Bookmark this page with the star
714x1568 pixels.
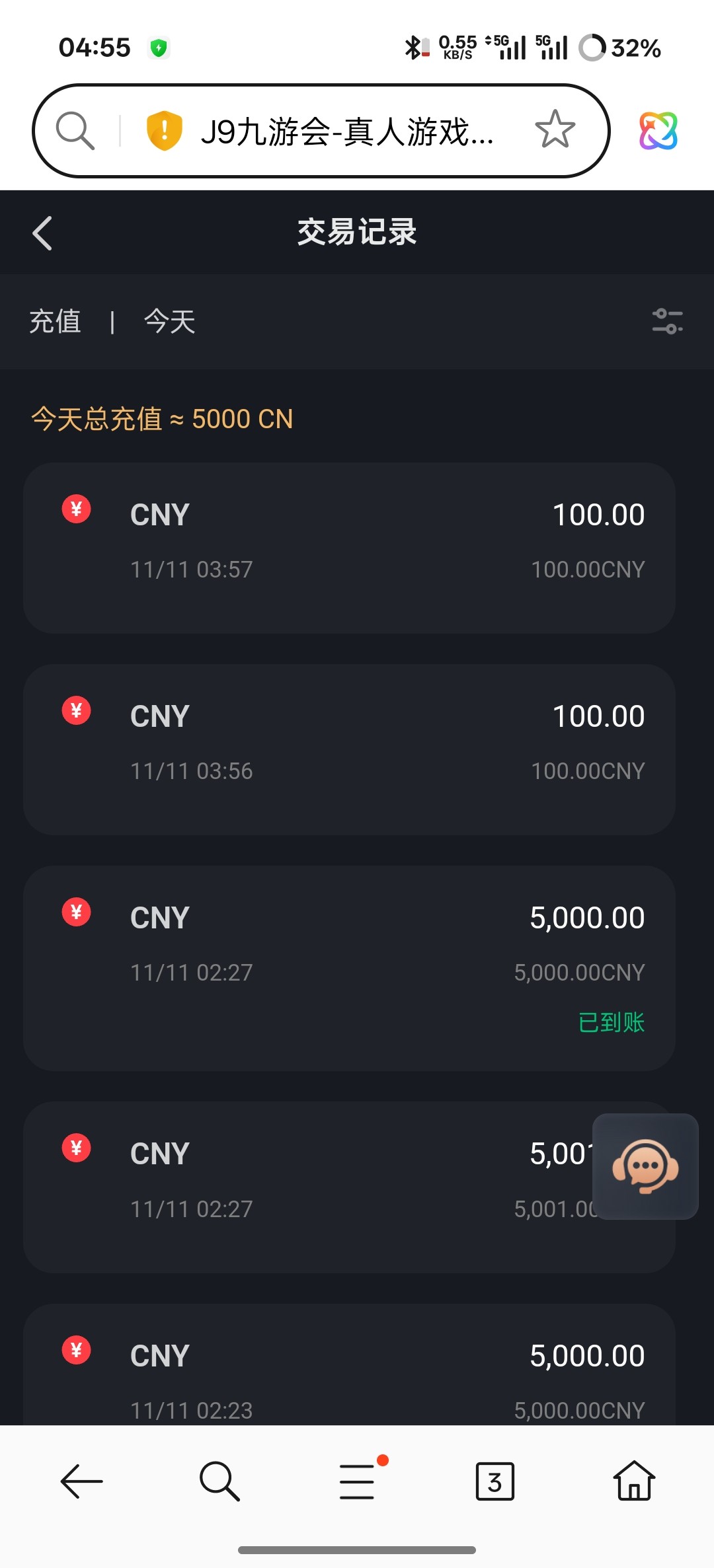click(x=555, y=130)
